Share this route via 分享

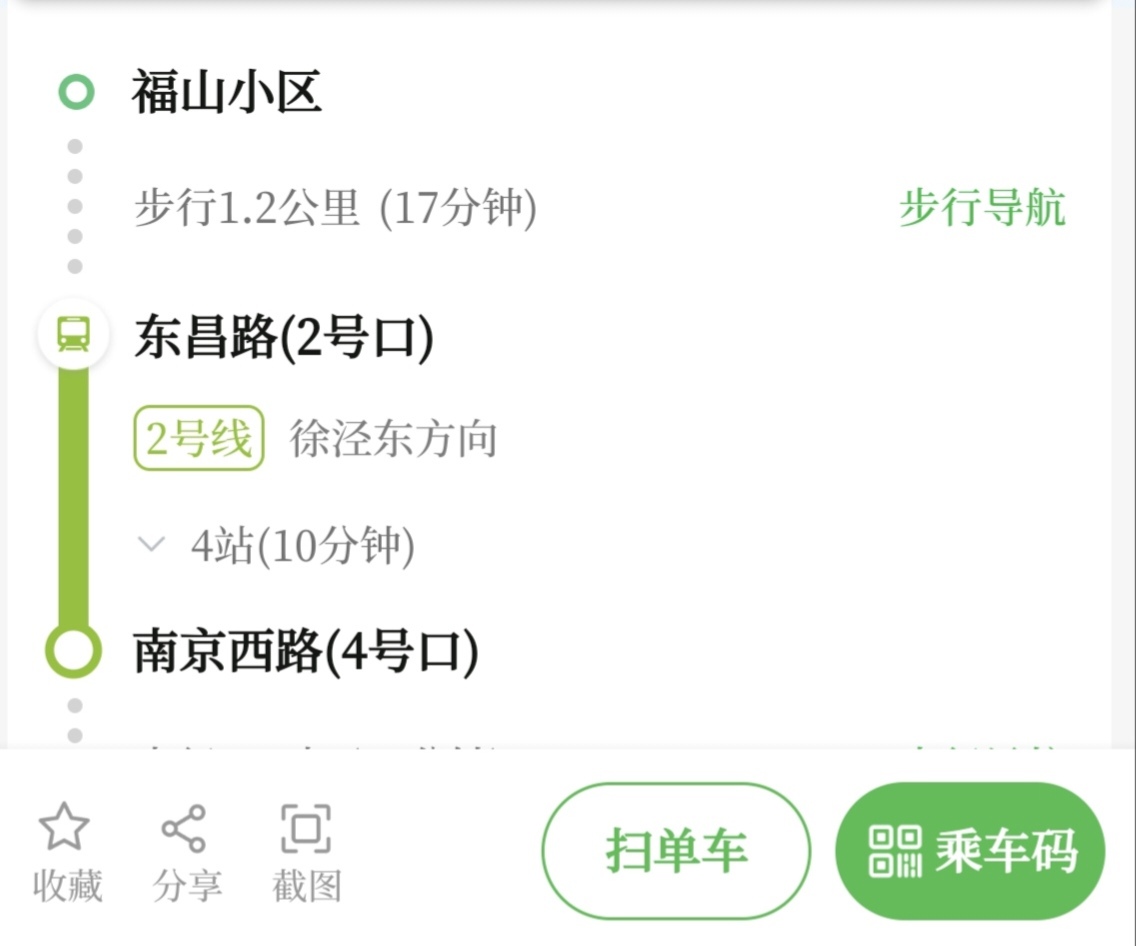click(x=185, y=852)
